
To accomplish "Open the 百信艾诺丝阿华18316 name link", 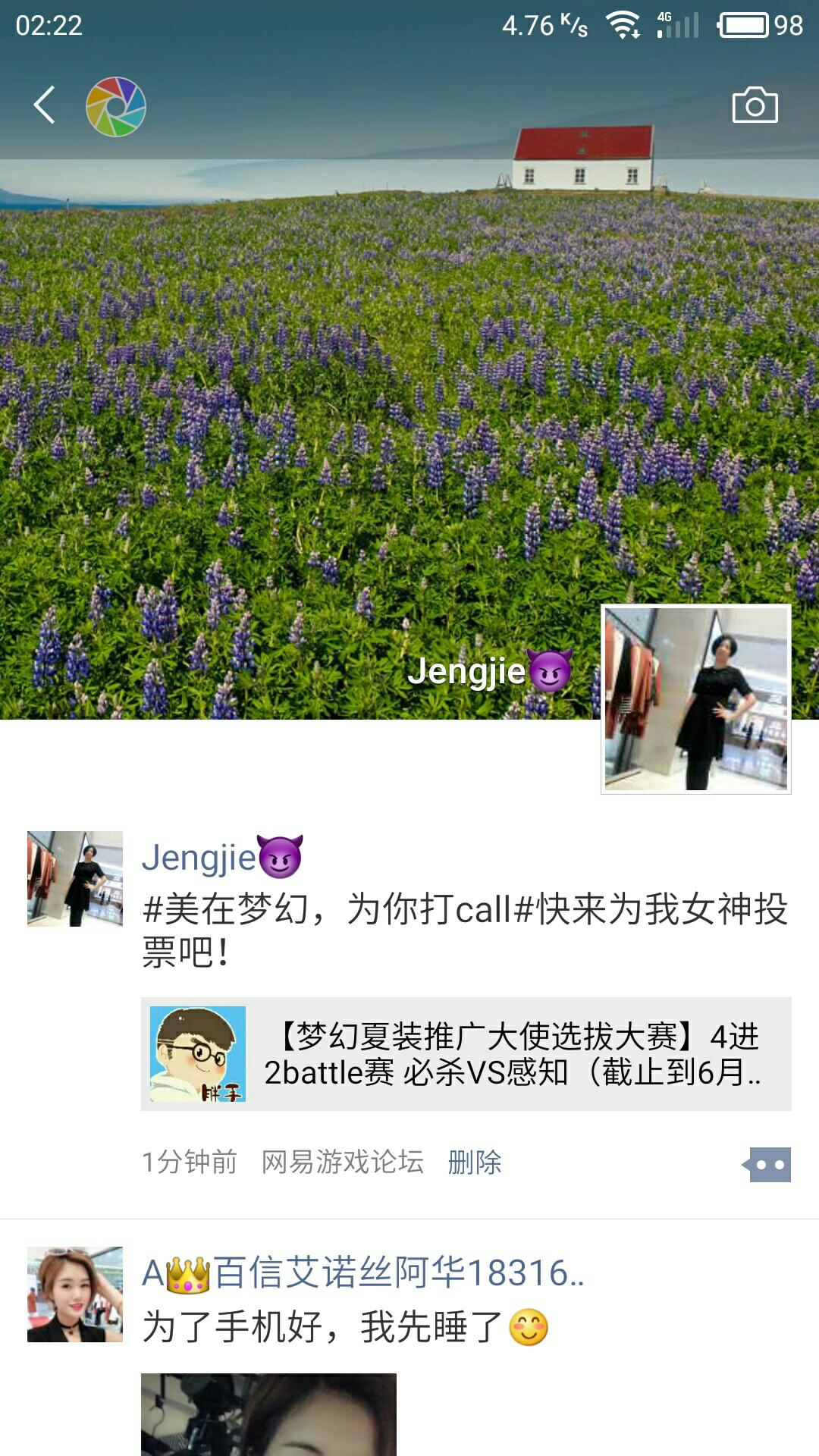I will point(362,1273).
